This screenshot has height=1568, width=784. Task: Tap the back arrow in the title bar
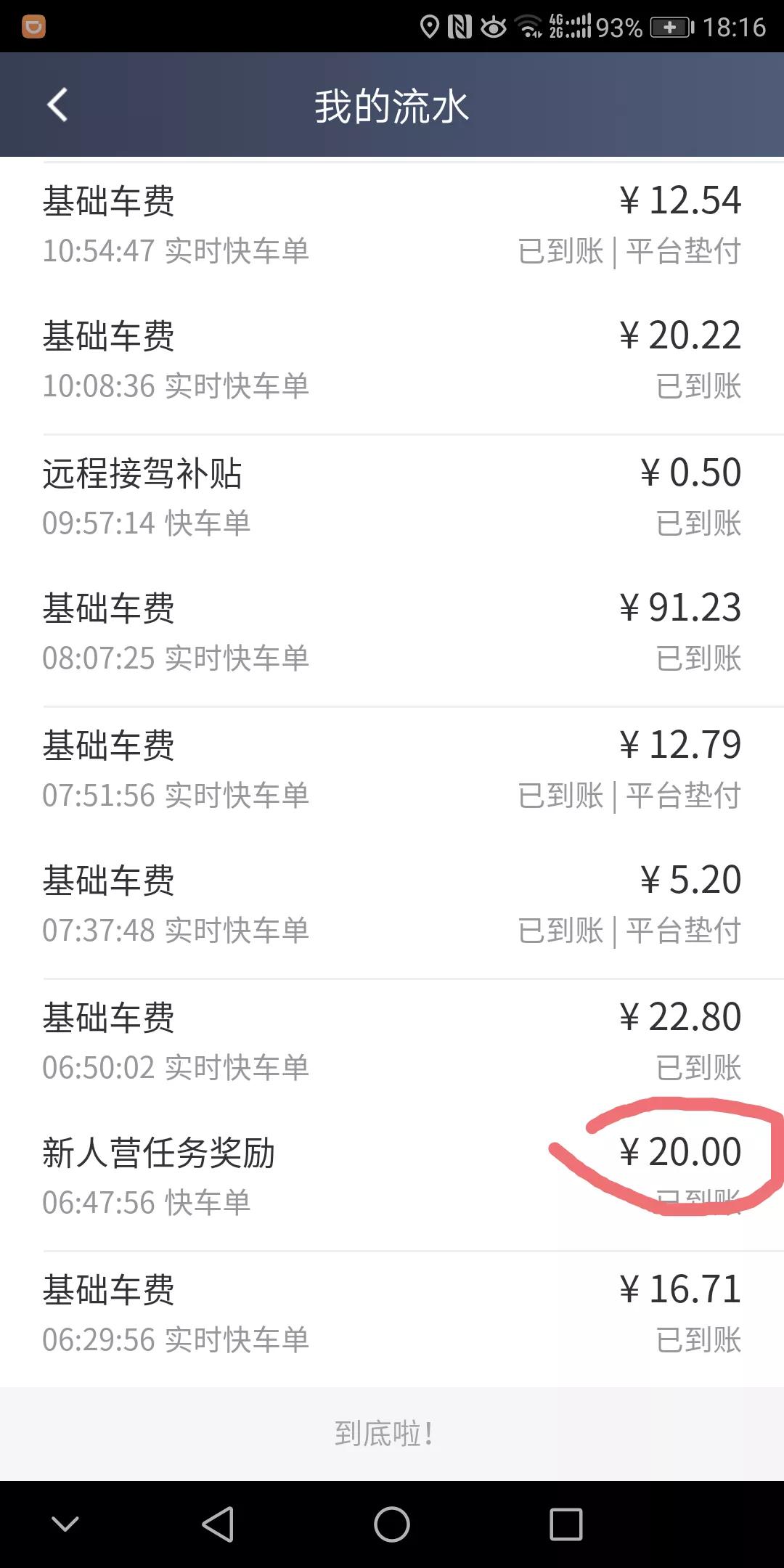[x=57, y=105]
